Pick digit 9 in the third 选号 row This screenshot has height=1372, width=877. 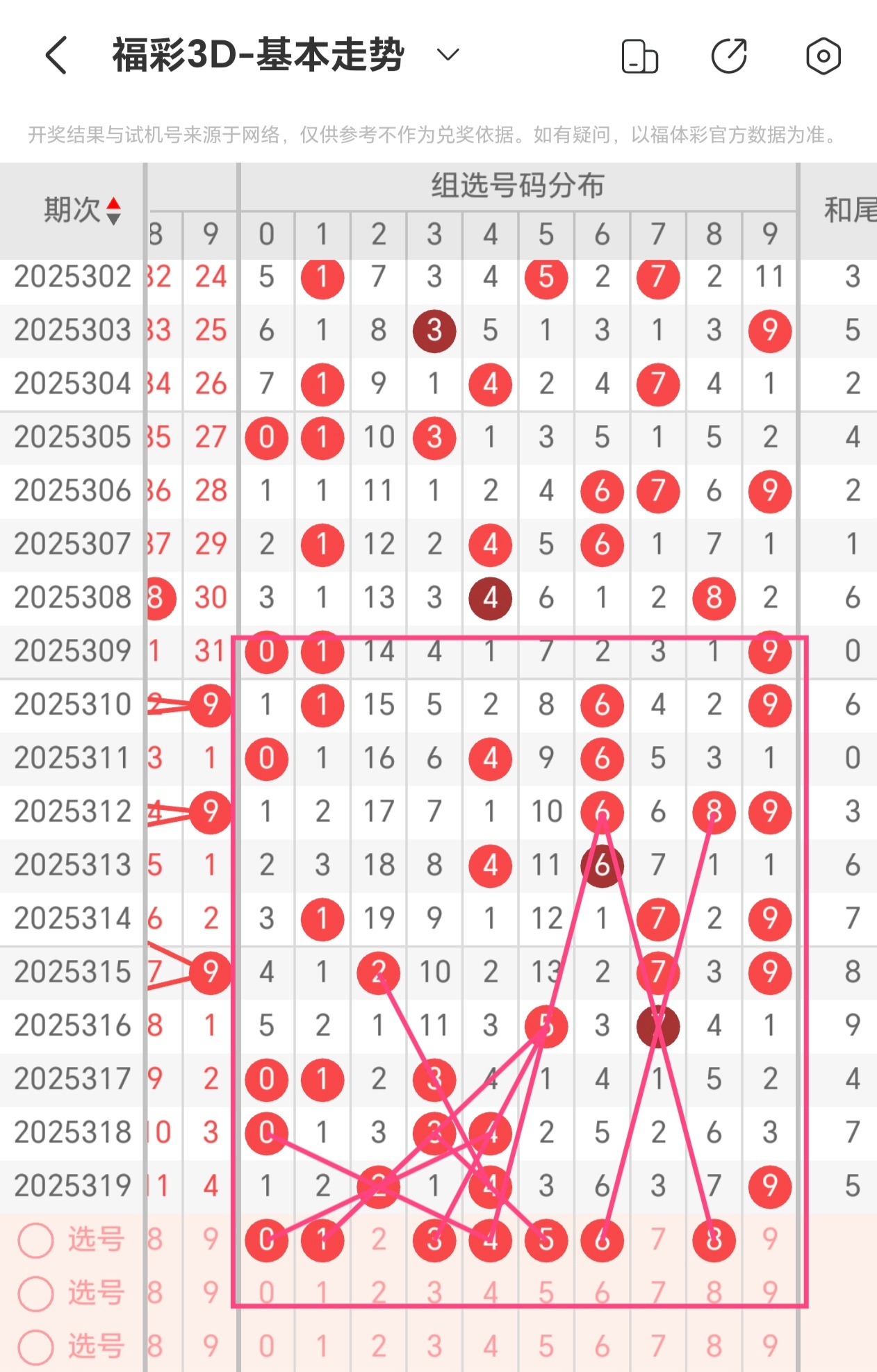(769, 1346)
